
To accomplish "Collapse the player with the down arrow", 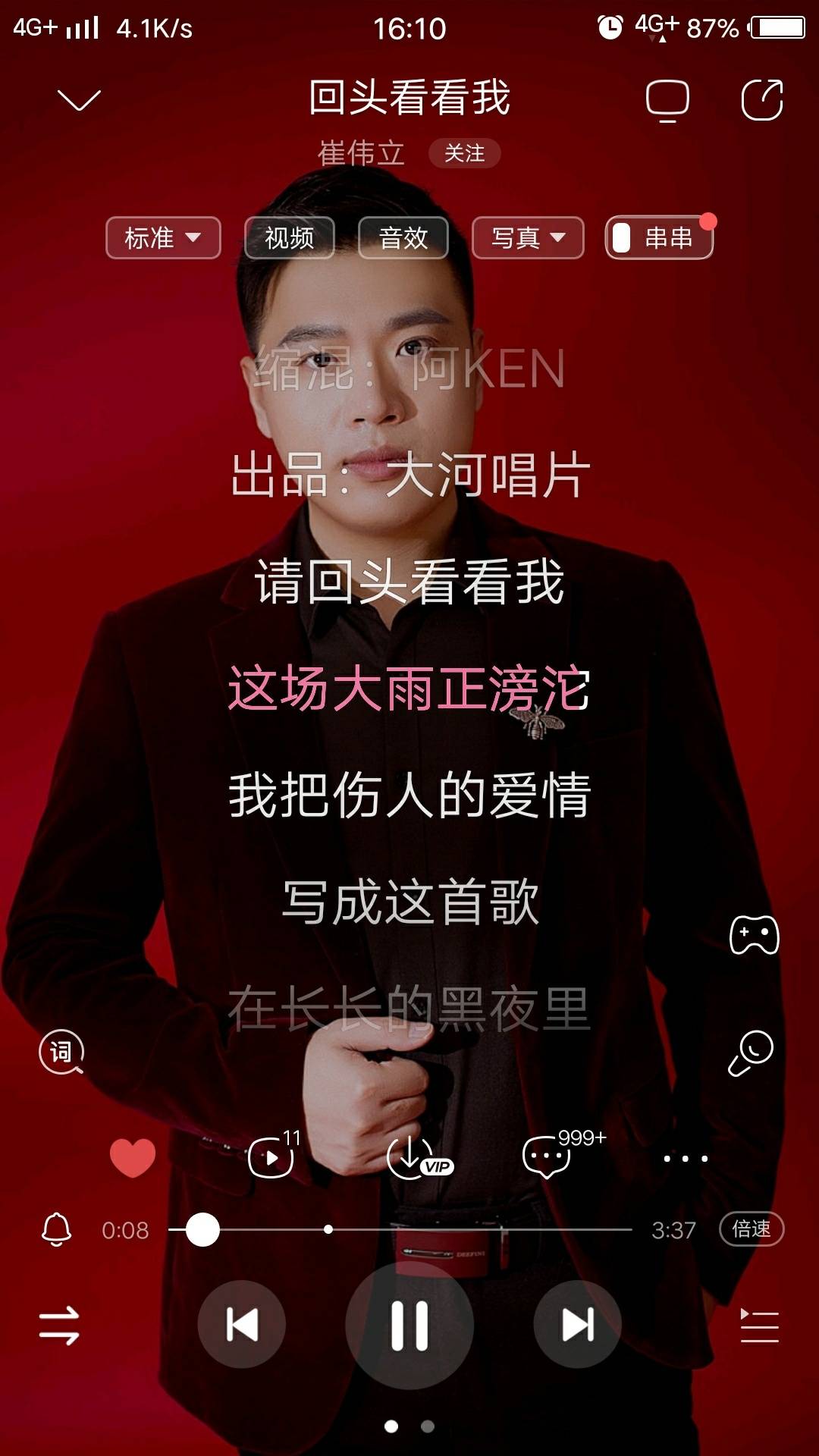I will tap(79, 100).
